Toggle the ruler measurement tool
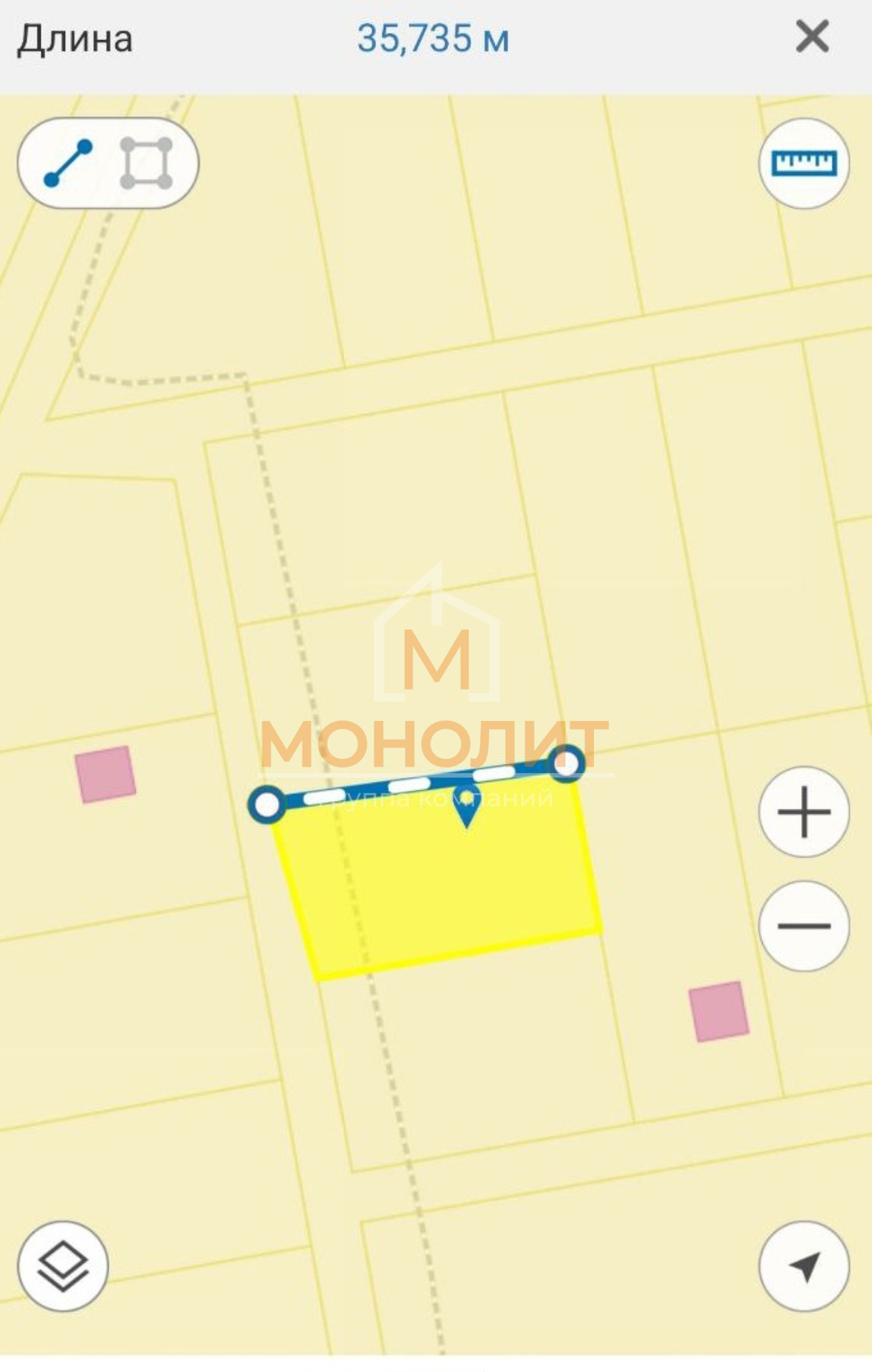This screenshot has width=872, height=1372. [x=804, y=163]
